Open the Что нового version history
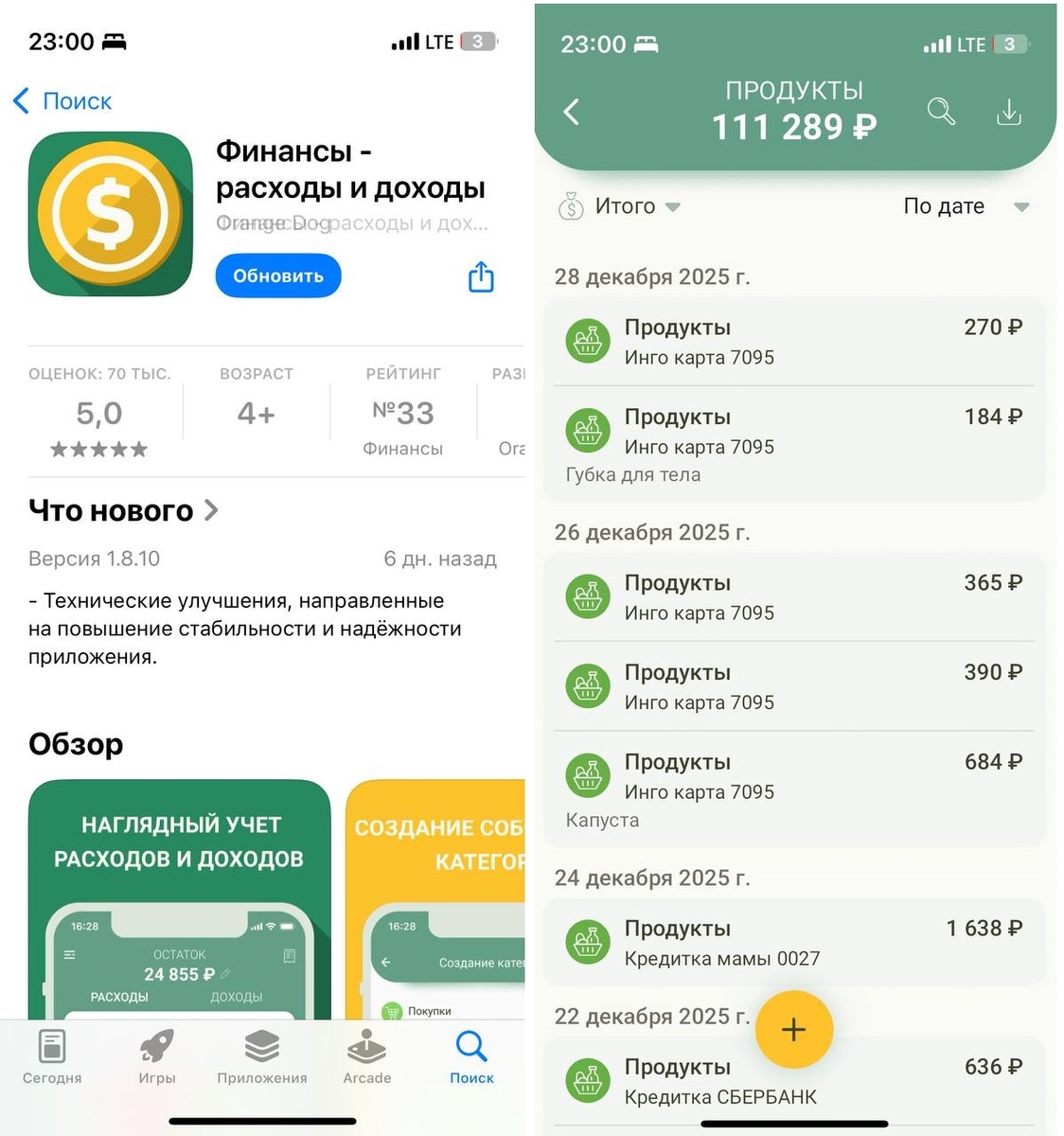The height and width of the screenshot is (1136, 1064). [124, 511]
